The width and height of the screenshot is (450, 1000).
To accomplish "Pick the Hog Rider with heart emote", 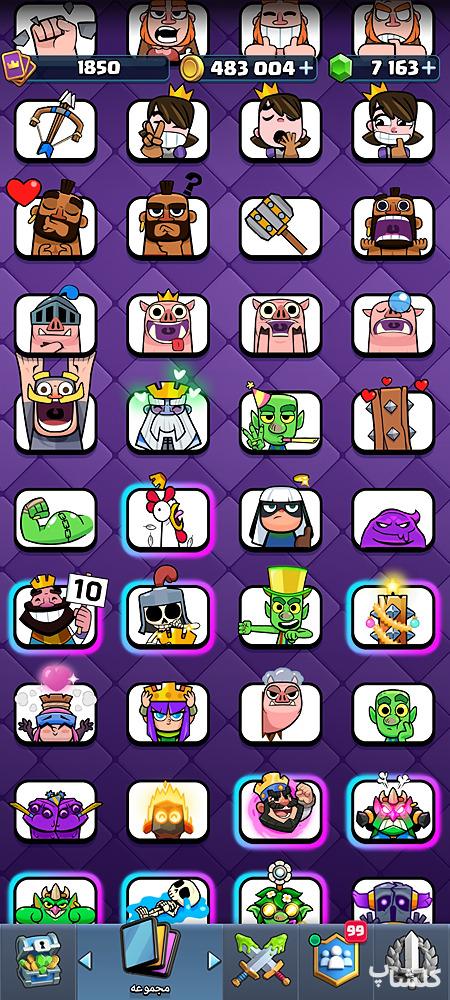I will pos(55,221).
